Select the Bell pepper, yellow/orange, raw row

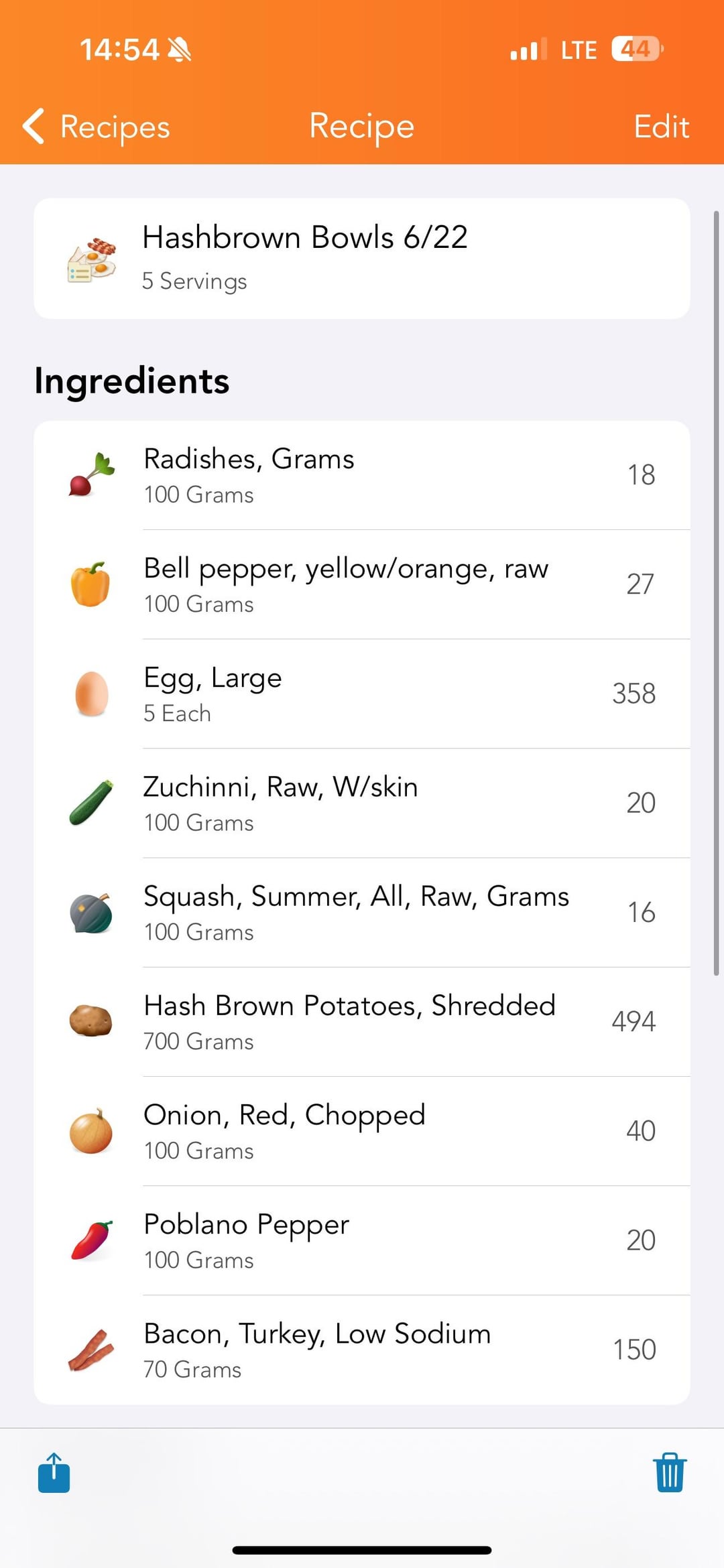pyautogui.click(x=362, y=585)
